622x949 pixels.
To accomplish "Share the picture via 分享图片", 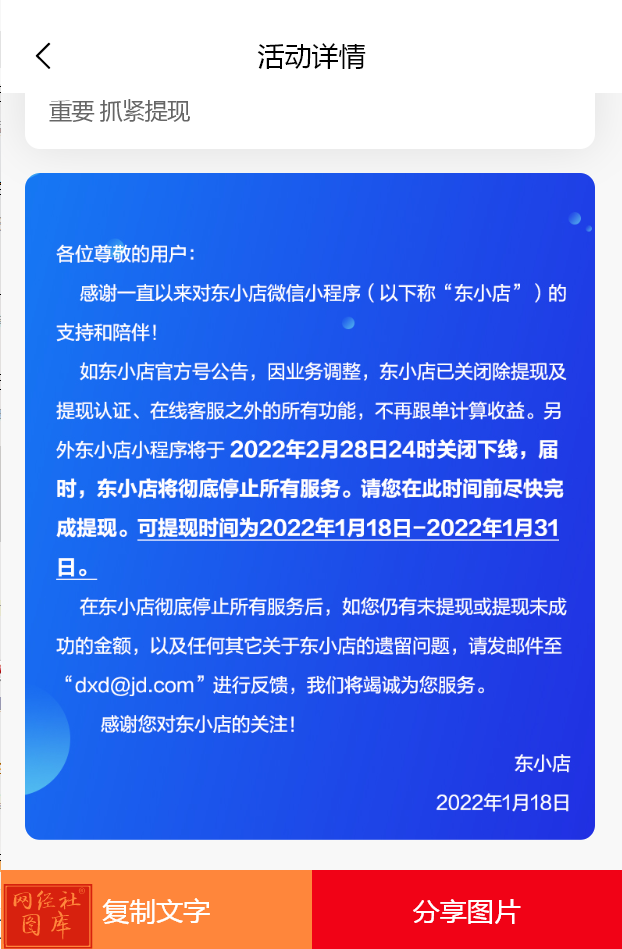I will pos(467,911).
